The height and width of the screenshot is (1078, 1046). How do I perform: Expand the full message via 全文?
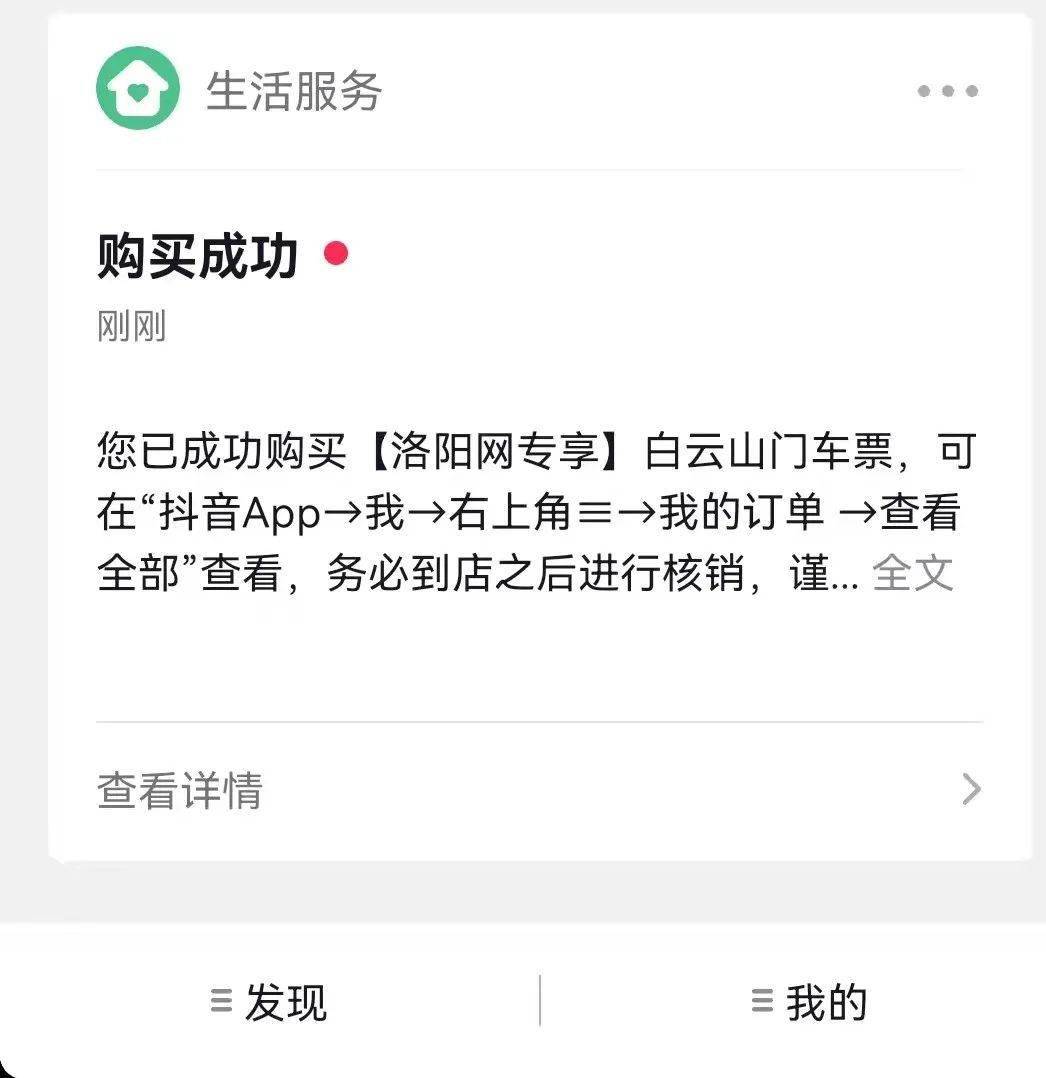pyautogui.click(x=913, y=574)
